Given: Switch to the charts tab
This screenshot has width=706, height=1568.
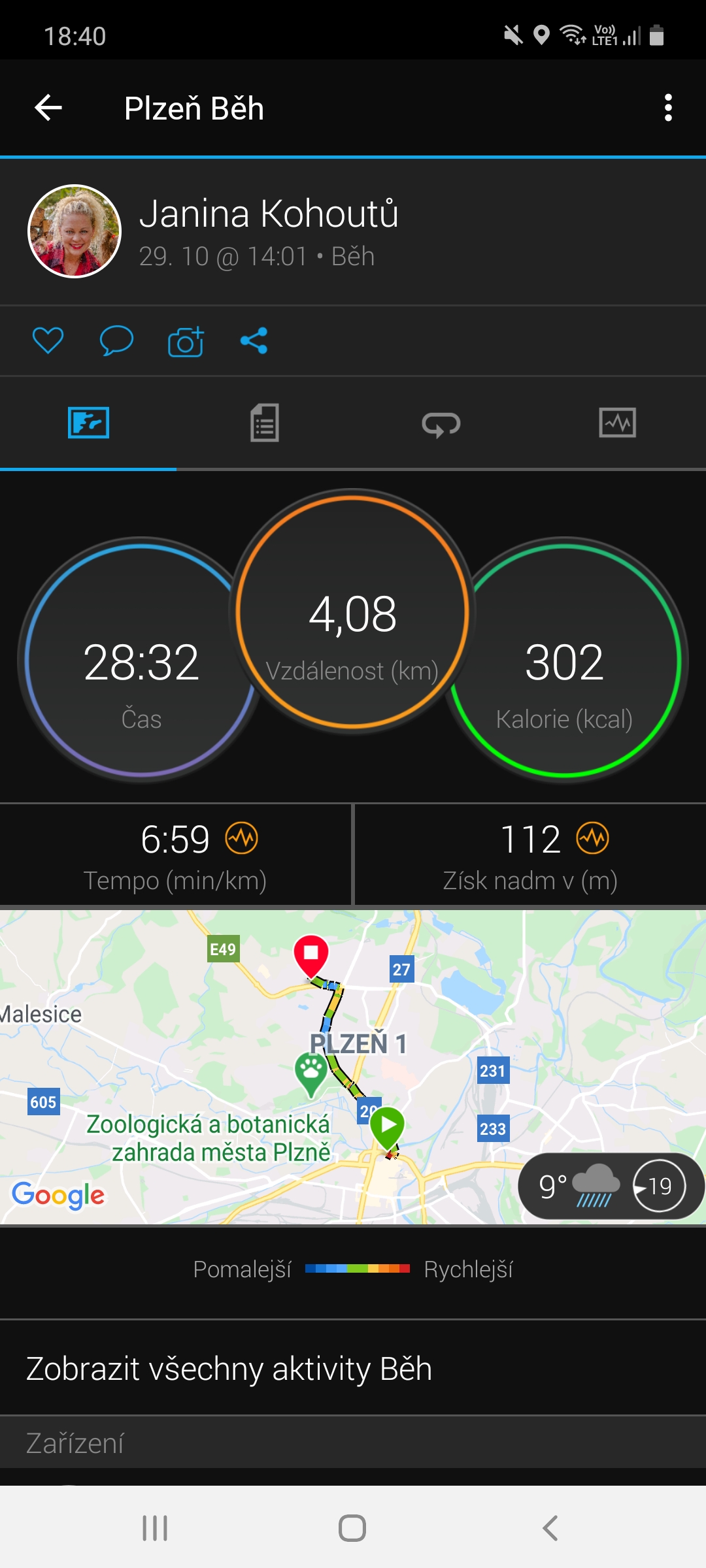Looking at the screenshot, I should click(618, 423).
